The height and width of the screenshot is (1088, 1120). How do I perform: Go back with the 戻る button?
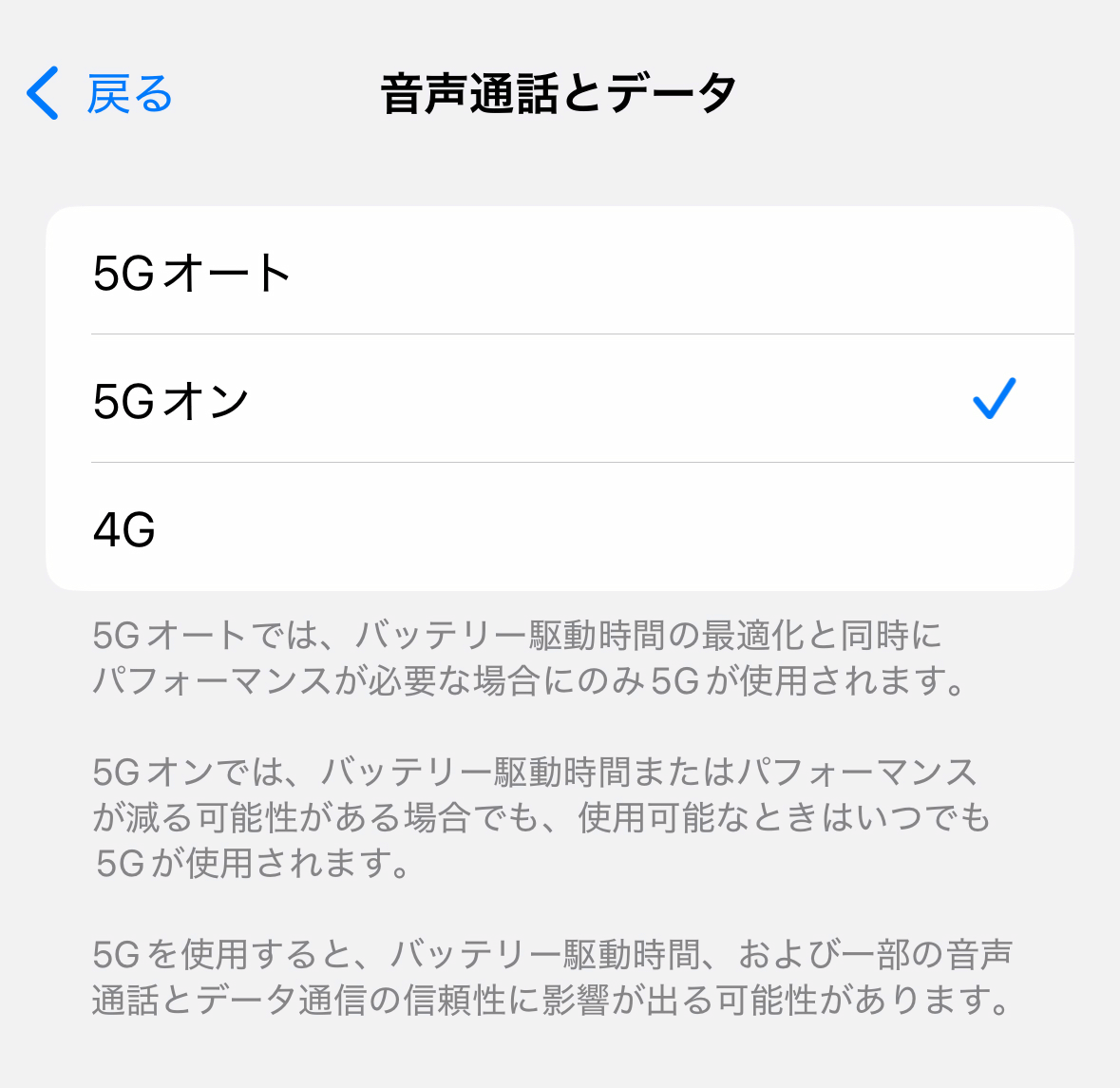[x=100, y=94]
